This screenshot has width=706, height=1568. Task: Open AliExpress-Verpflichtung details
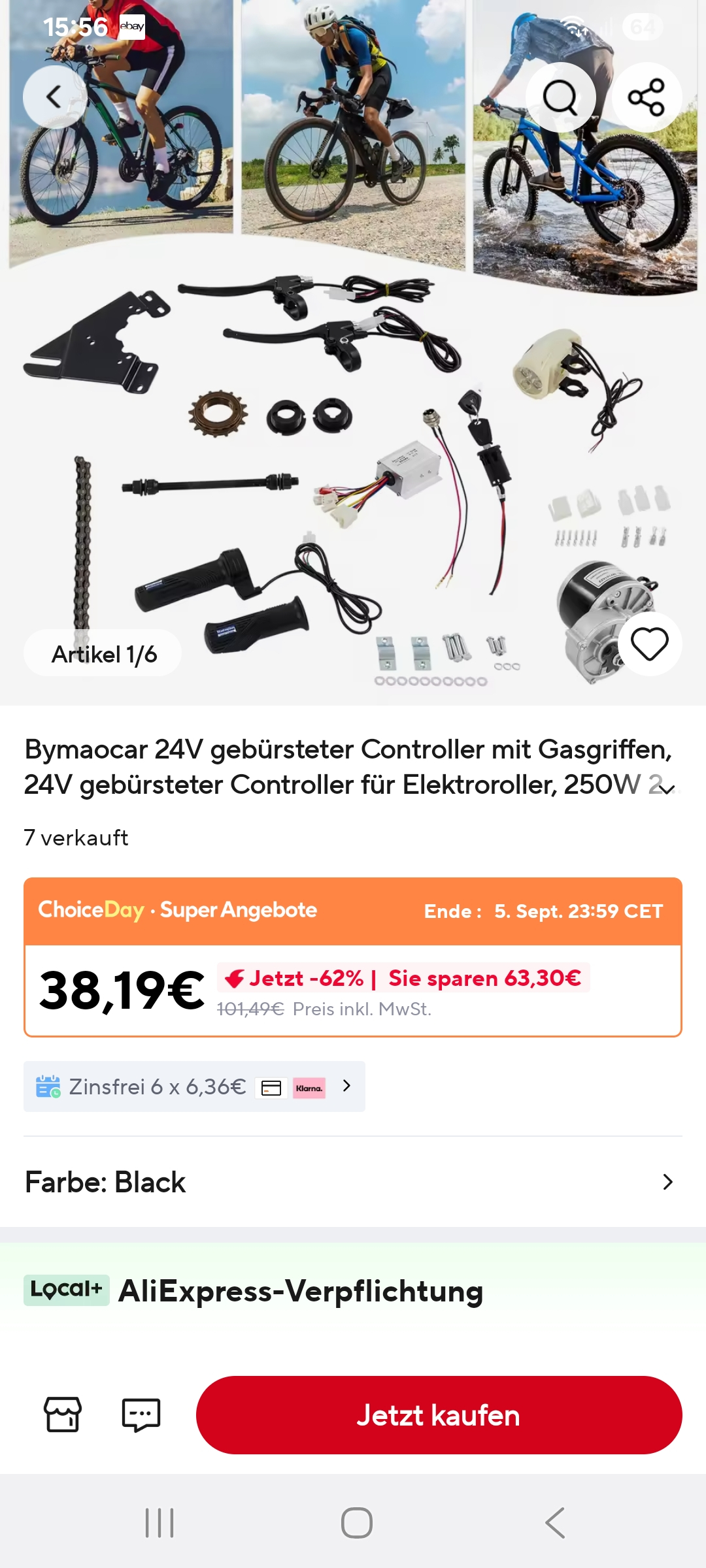coord(301,1291)
